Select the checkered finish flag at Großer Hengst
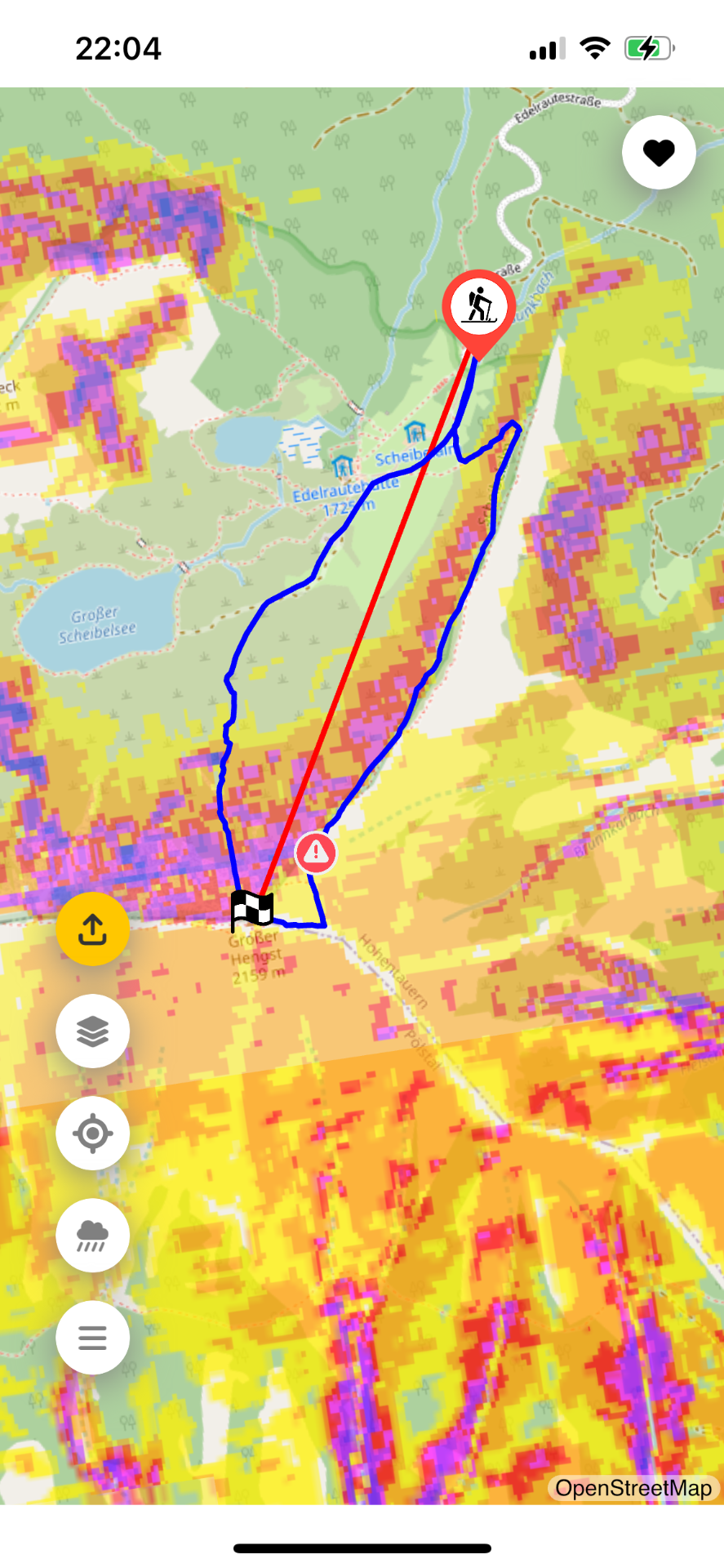Image resolution: width=724 pixels, height=1568 pixels. 251,909
